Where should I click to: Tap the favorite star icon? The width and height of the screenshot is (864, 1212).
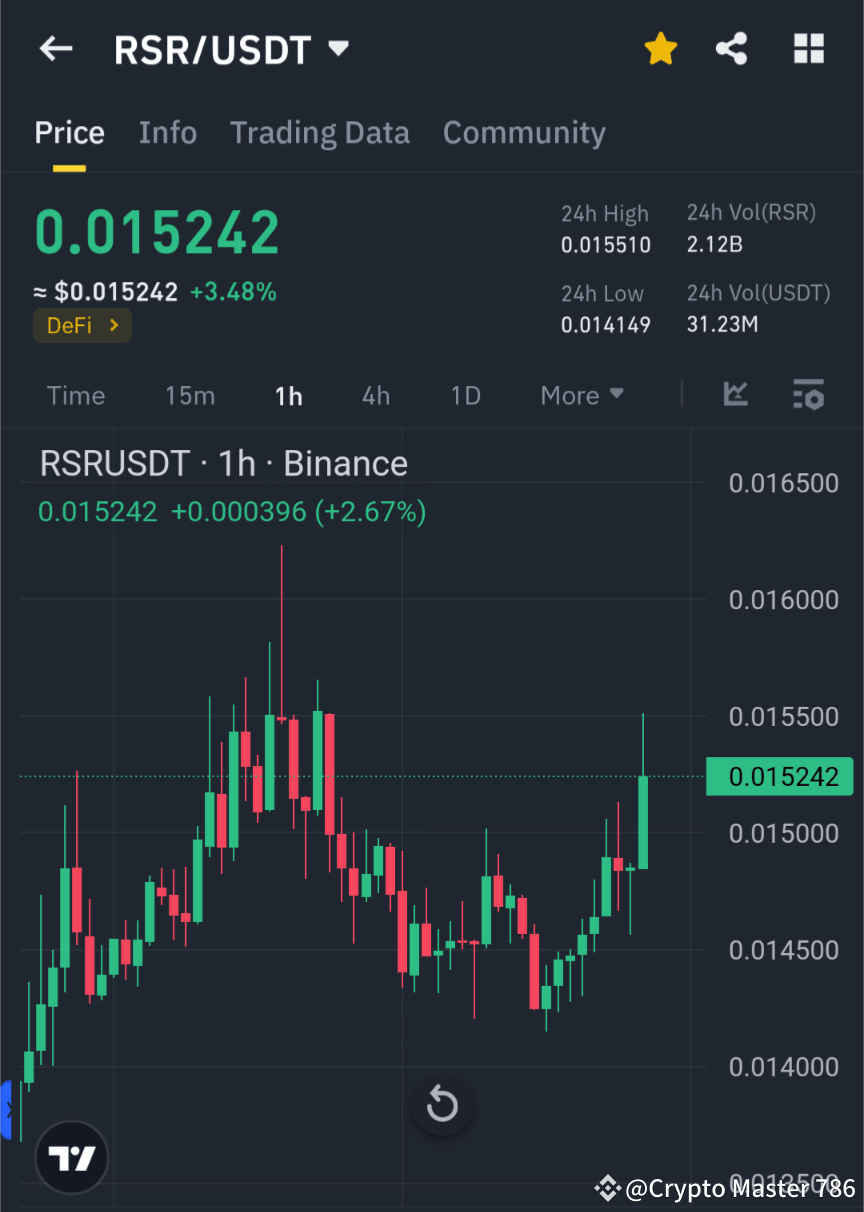click(x=660, y=48)
